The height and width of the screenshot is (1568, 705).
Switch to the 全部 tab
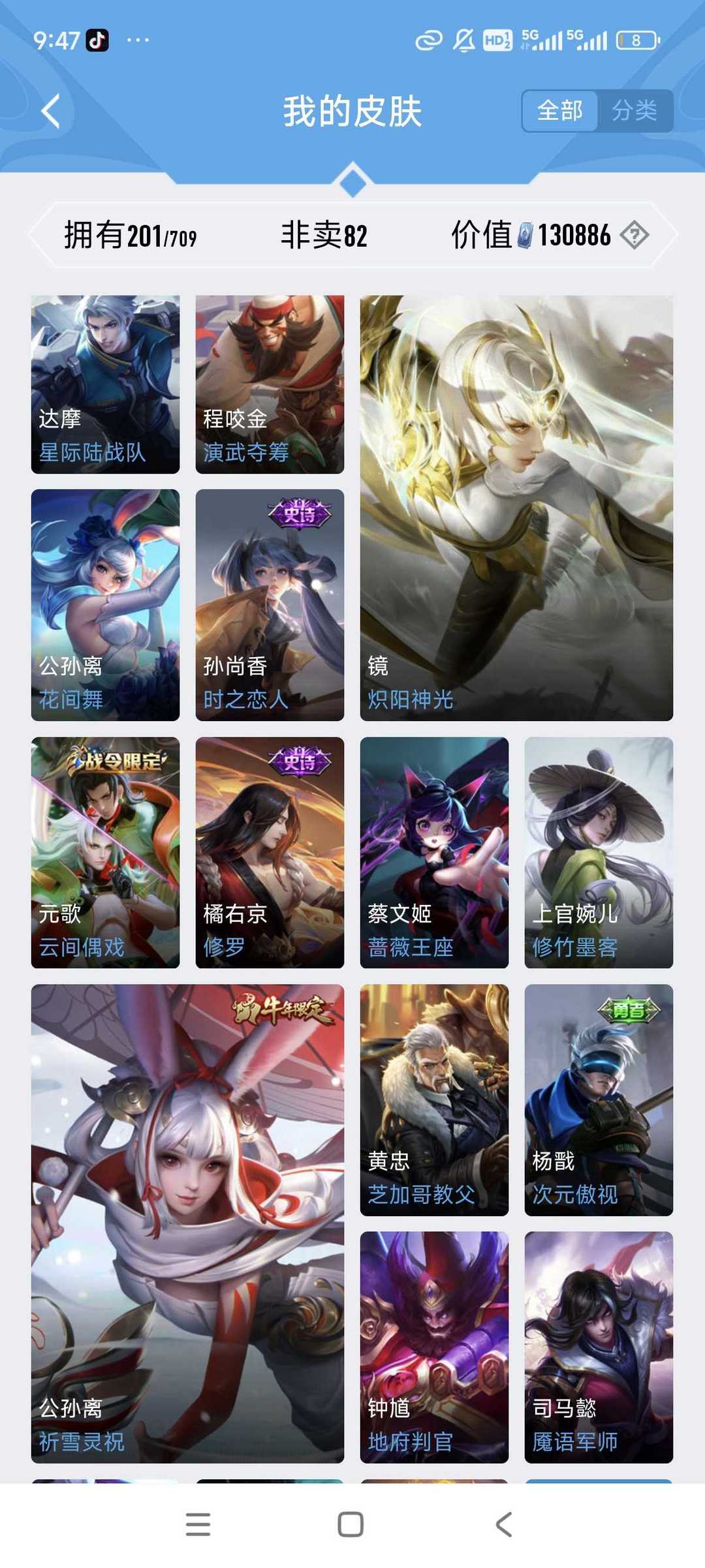pos(561,111)
